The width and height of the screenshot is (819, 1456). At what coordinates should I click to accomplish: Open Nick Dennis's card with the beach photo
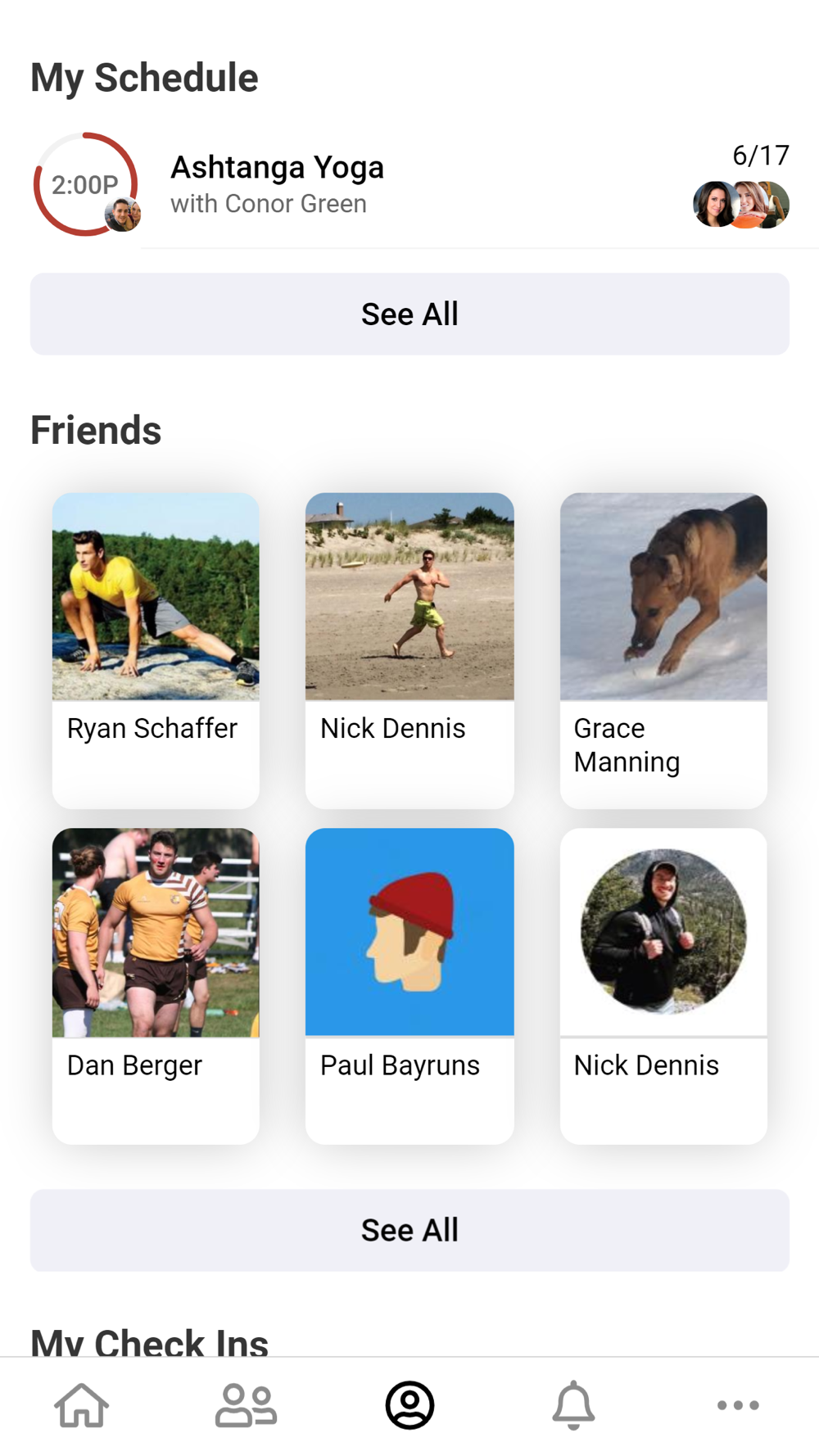point(409,649)
